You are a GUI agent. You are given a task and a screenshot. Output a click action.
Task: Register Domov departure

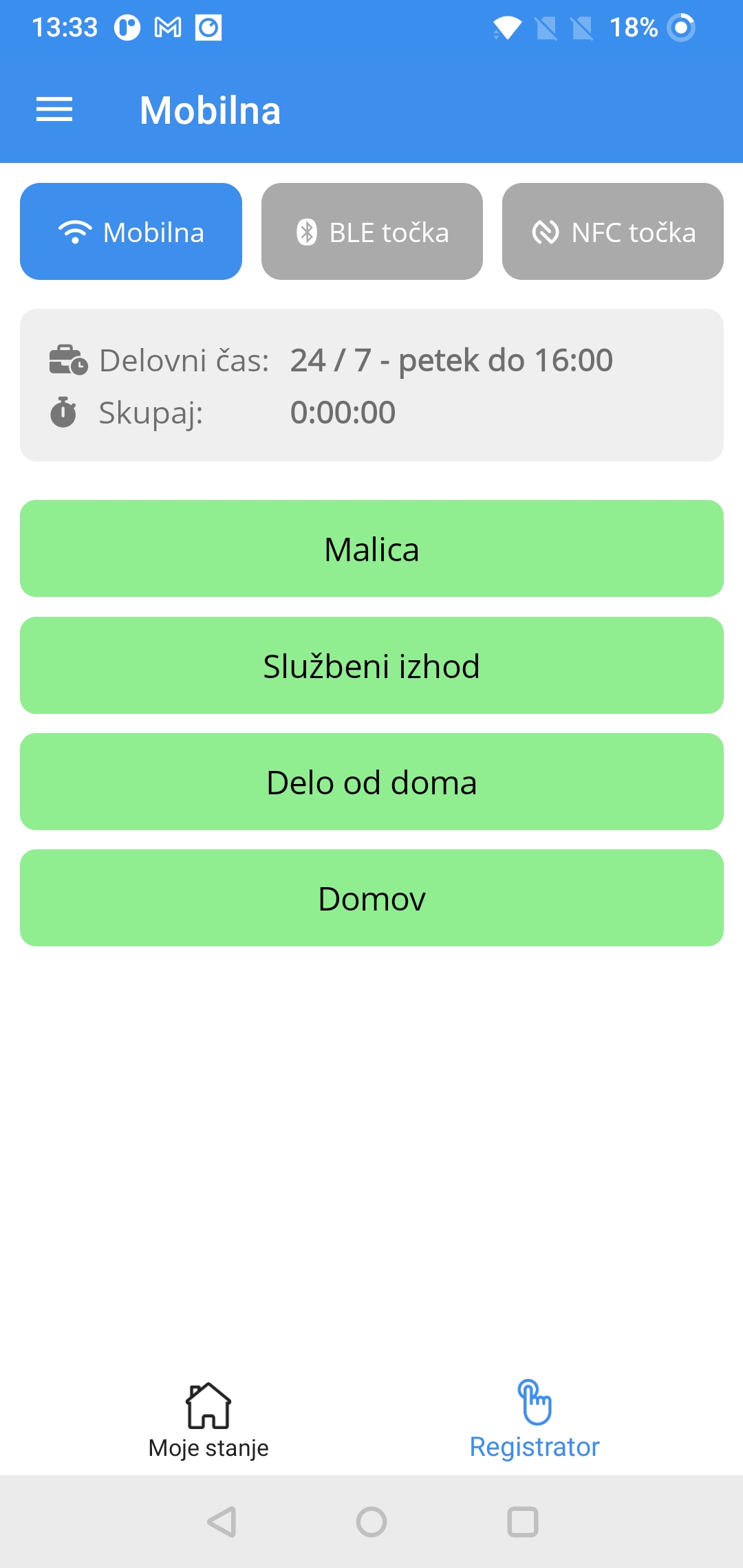tap(371, 898)
